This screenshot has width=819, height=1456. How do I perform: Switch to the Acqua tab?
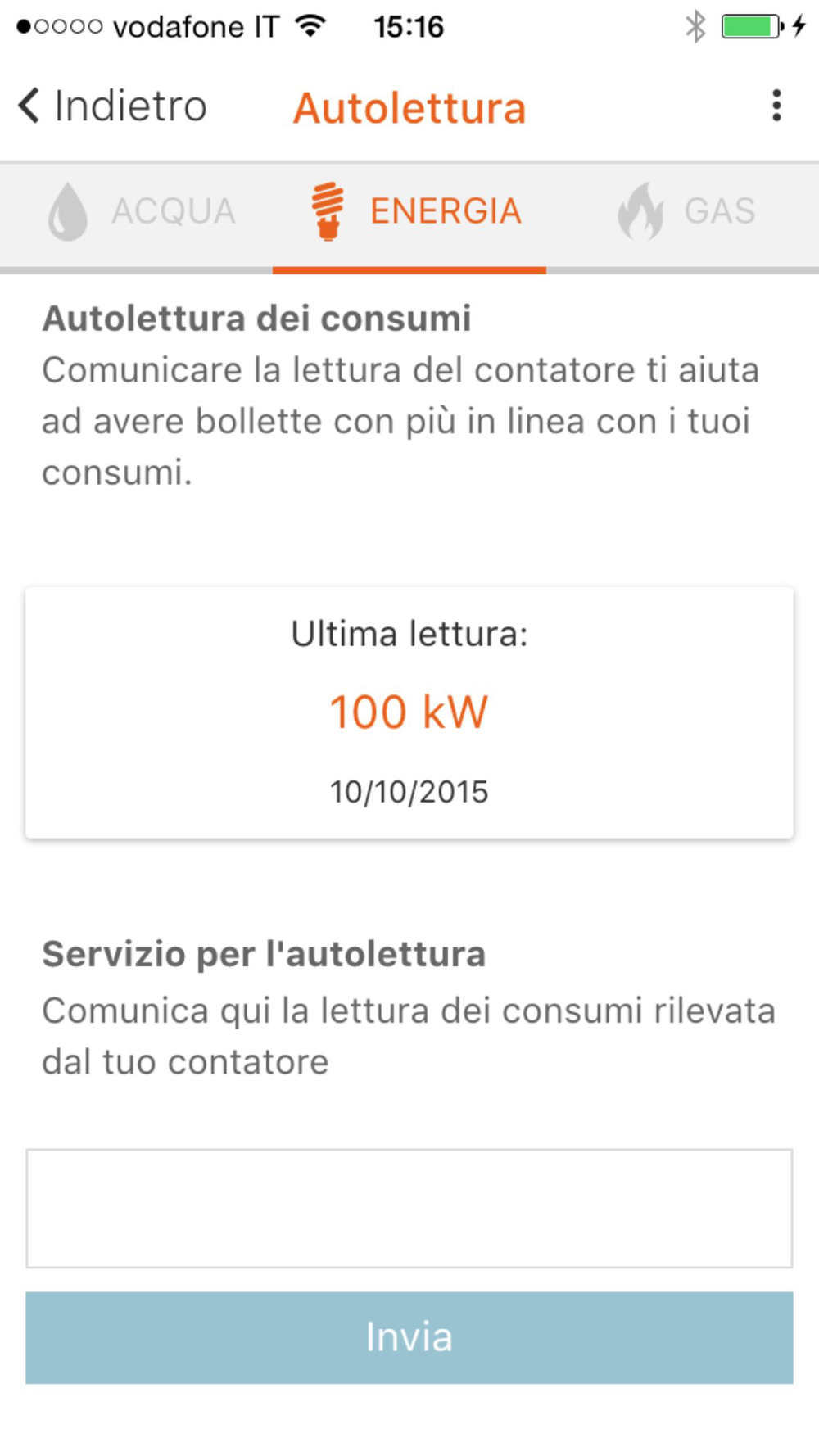click(x=137, y=213)
